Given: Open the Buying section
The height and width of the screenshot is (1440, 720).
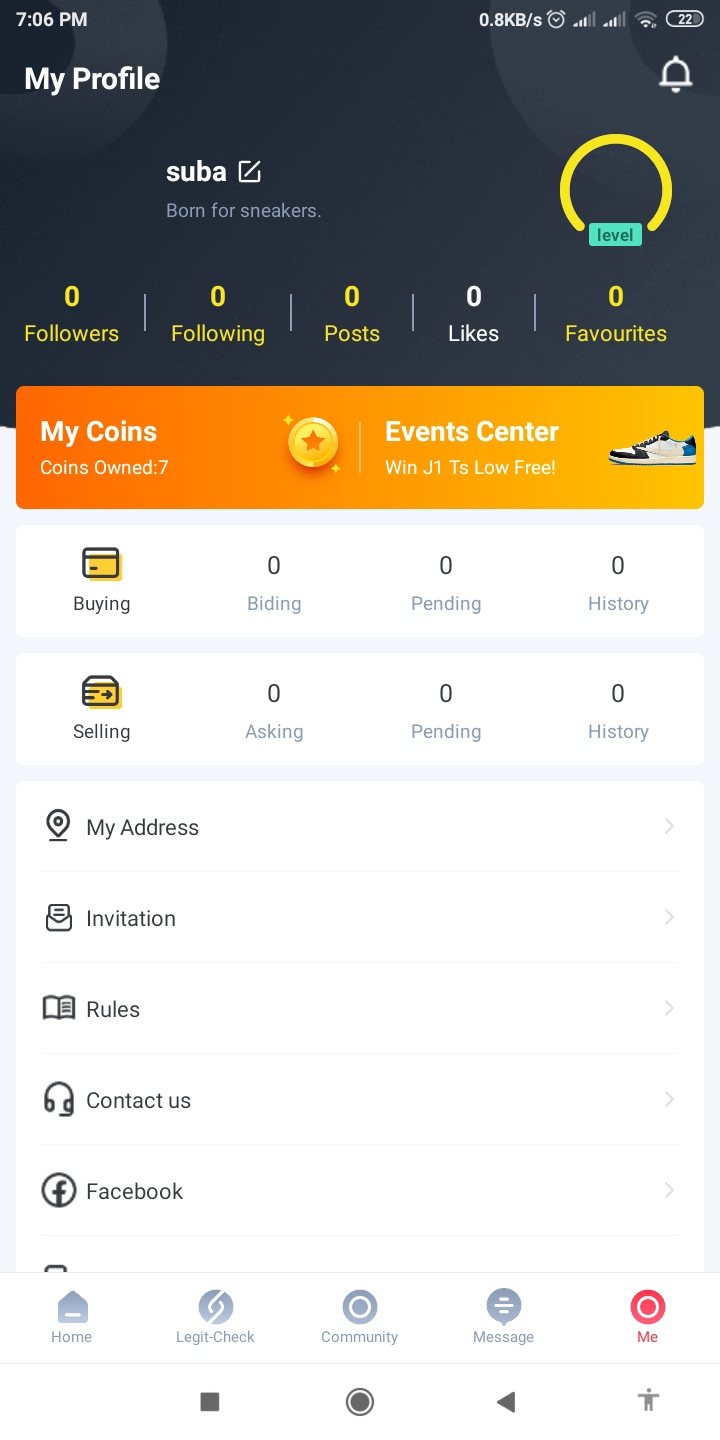Looking at the screenshot, I should point(101,580).
